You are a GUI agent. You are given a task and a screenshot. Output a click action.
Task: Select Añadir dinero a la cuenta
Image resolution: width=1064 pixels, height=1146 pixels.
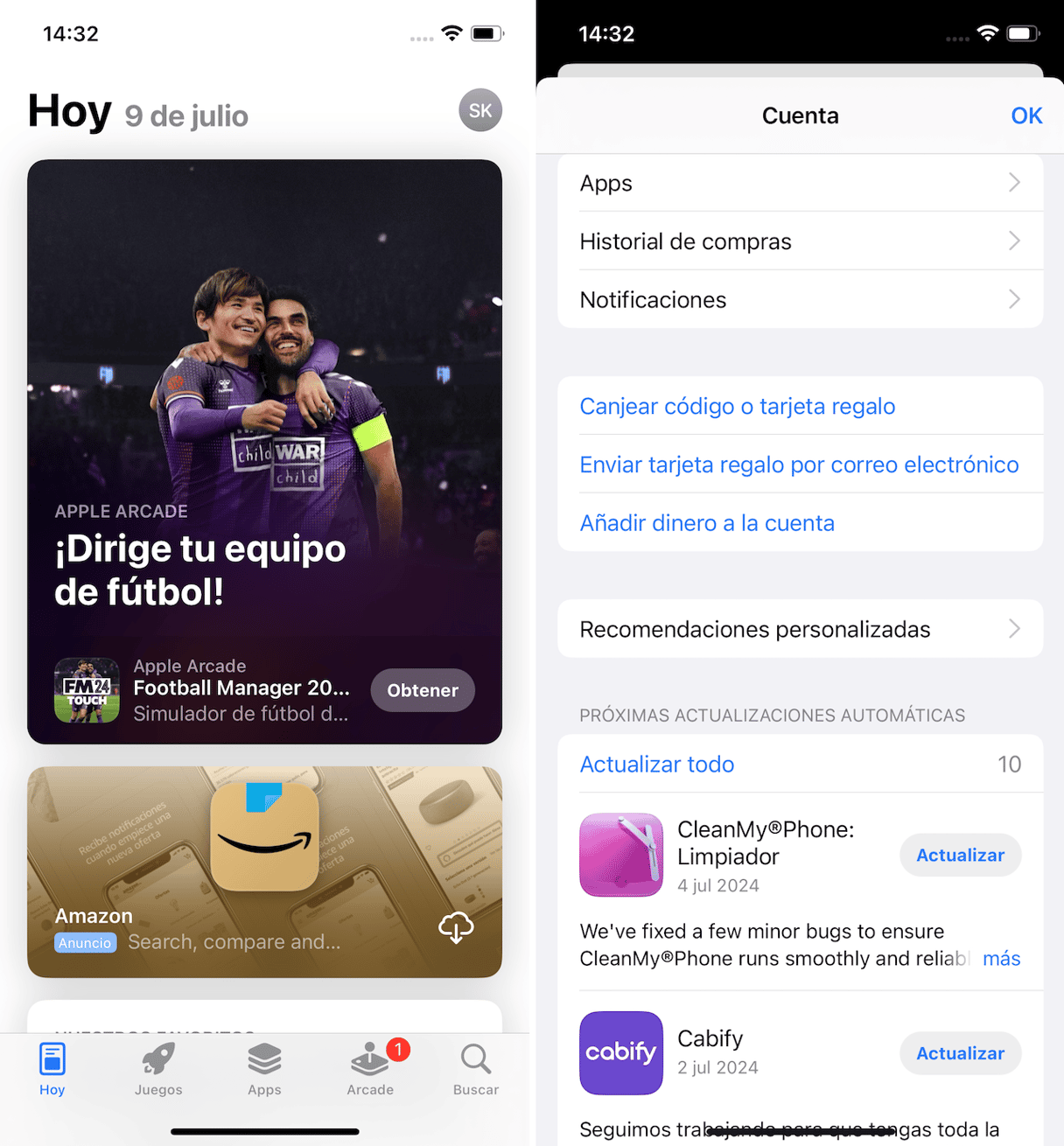click(x=707, y=523)
